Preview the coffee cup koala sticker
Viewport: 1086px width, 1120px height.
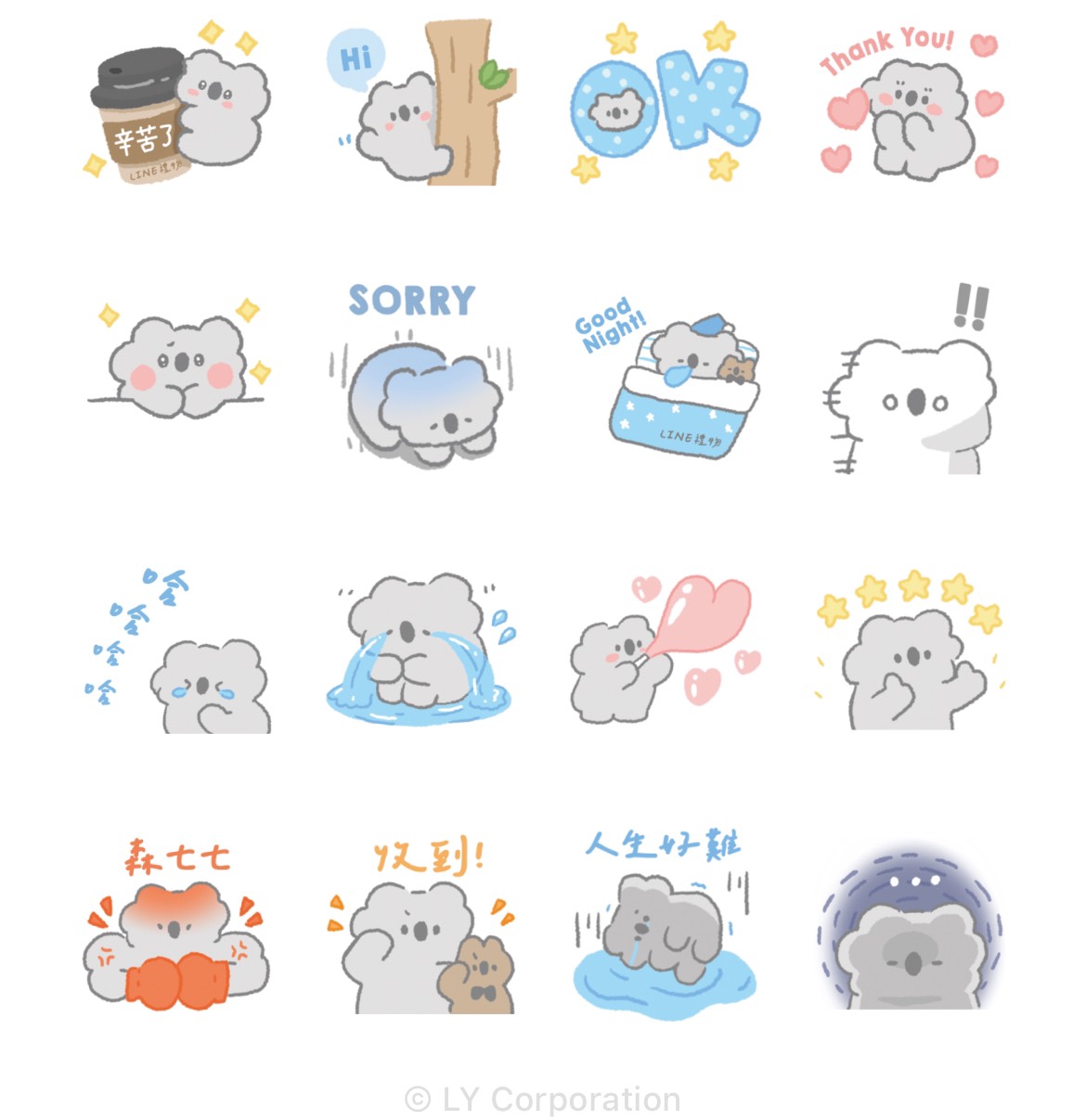click(178, 105)
